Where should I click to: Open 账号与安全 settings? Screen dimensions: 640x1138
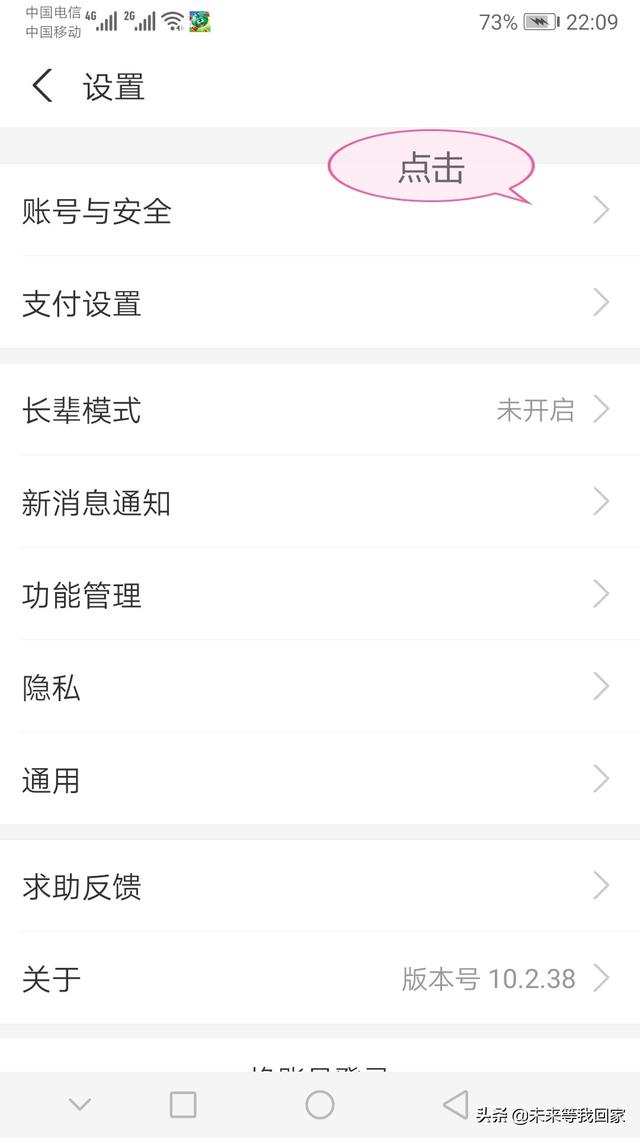click(320, 210)
